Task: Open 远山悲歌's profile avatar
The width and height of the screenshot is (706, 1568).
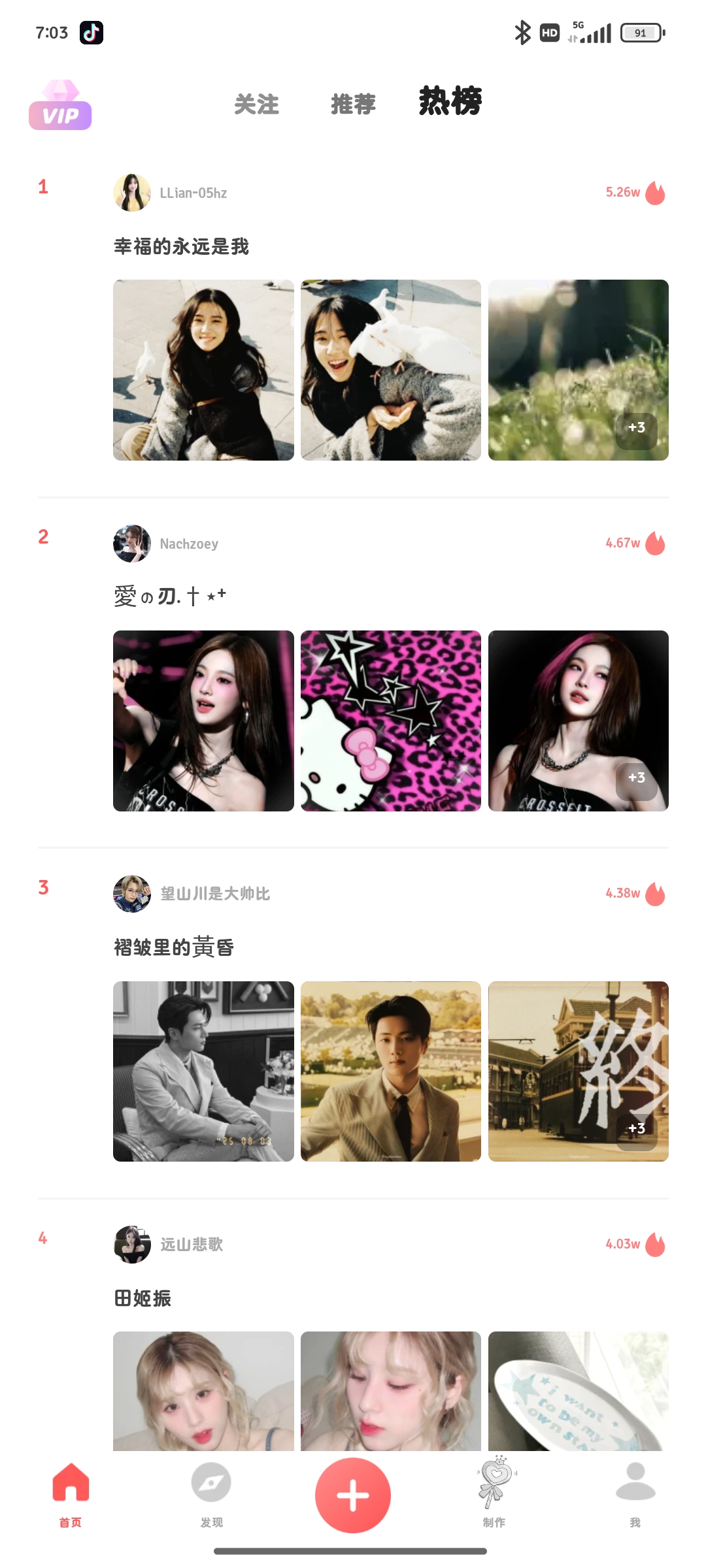Action: (132, 1245)
